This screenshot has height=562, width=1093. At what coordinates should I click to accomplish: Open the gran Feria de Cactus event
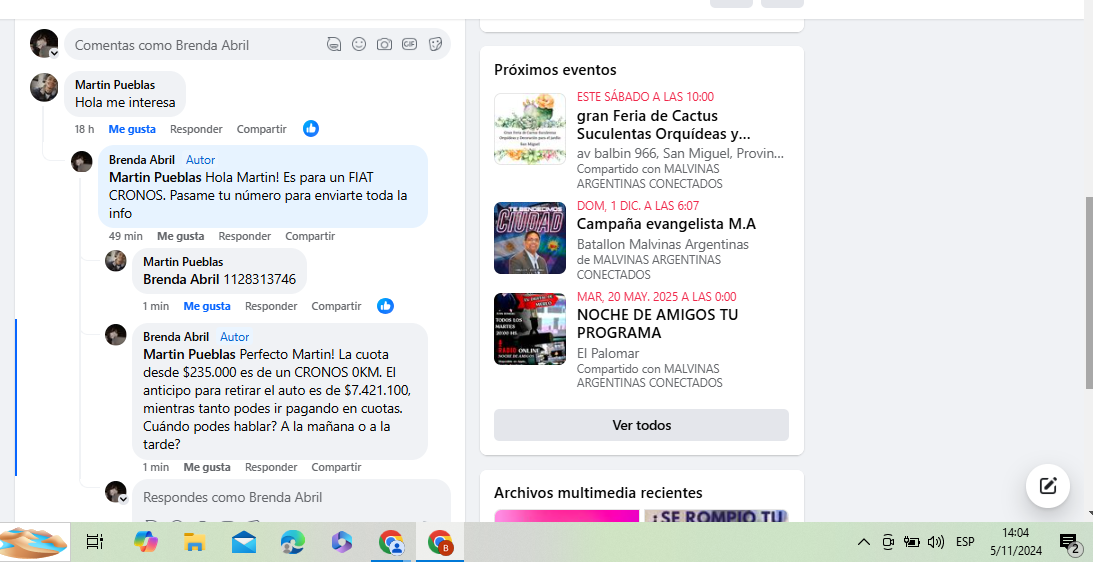pyautogui.click(x=663, y=125)
